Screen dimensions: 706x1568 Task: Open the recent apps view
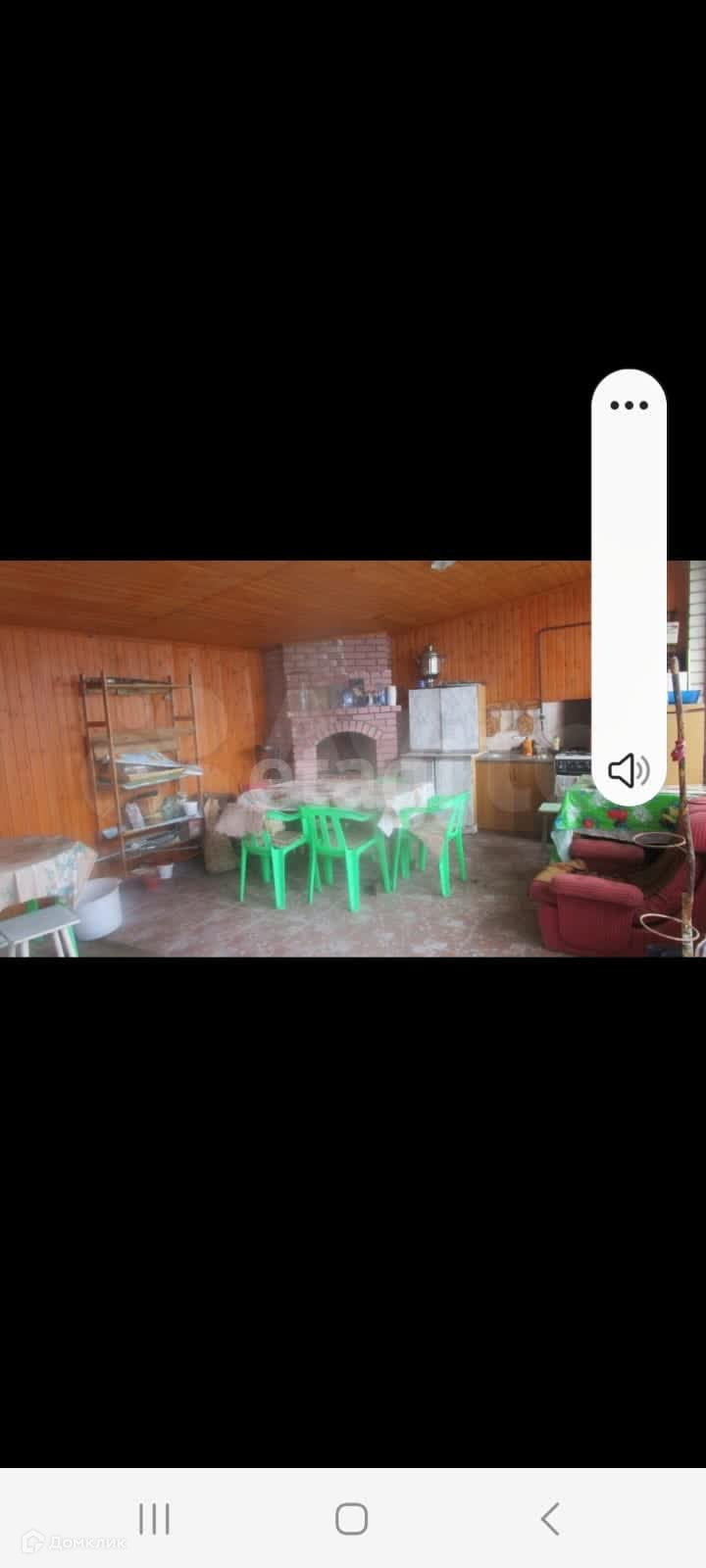pos(154,1519)
